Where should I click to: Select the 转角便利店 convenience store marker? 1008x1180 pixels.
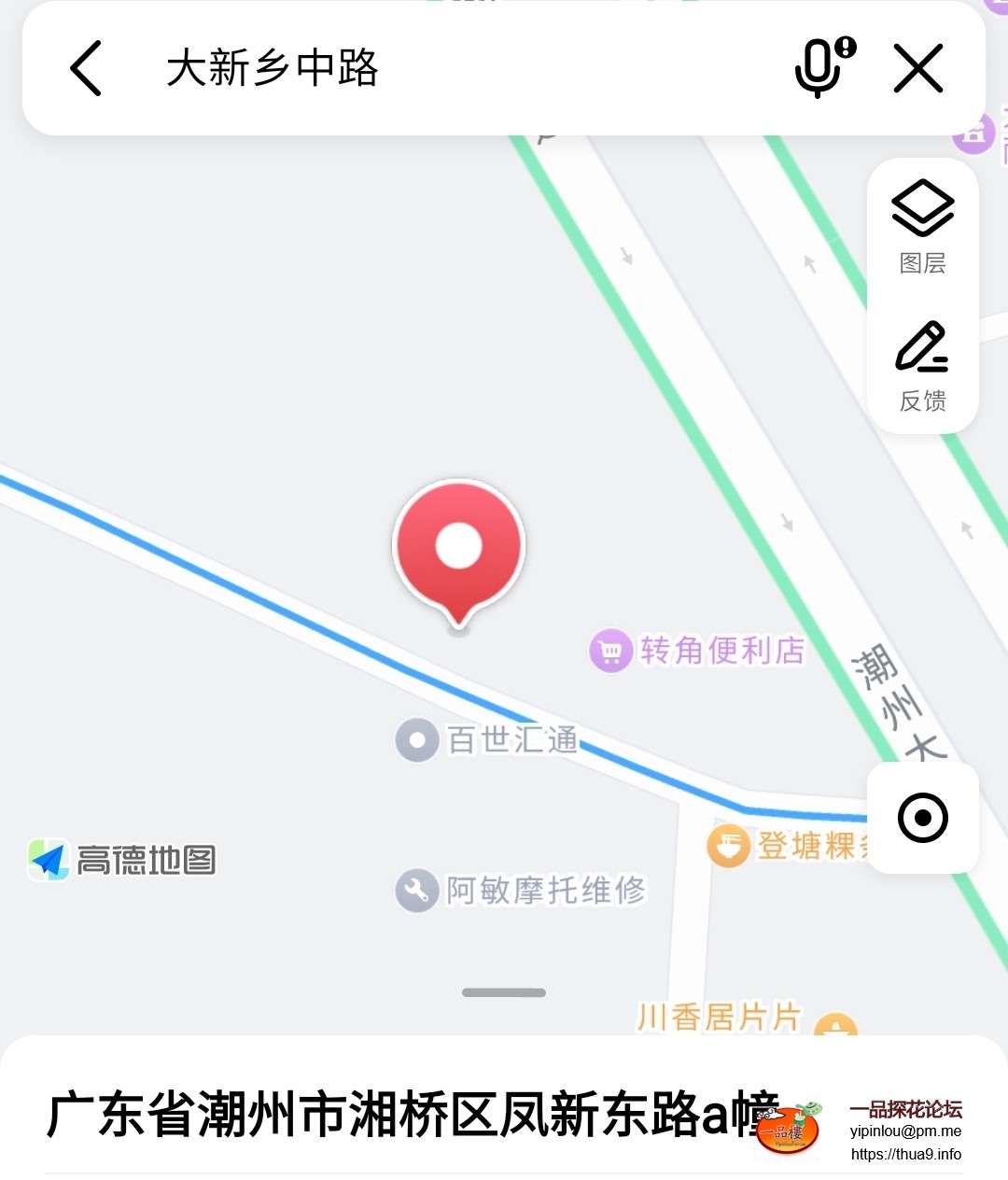pyautogui.click(x=610, y=649)
